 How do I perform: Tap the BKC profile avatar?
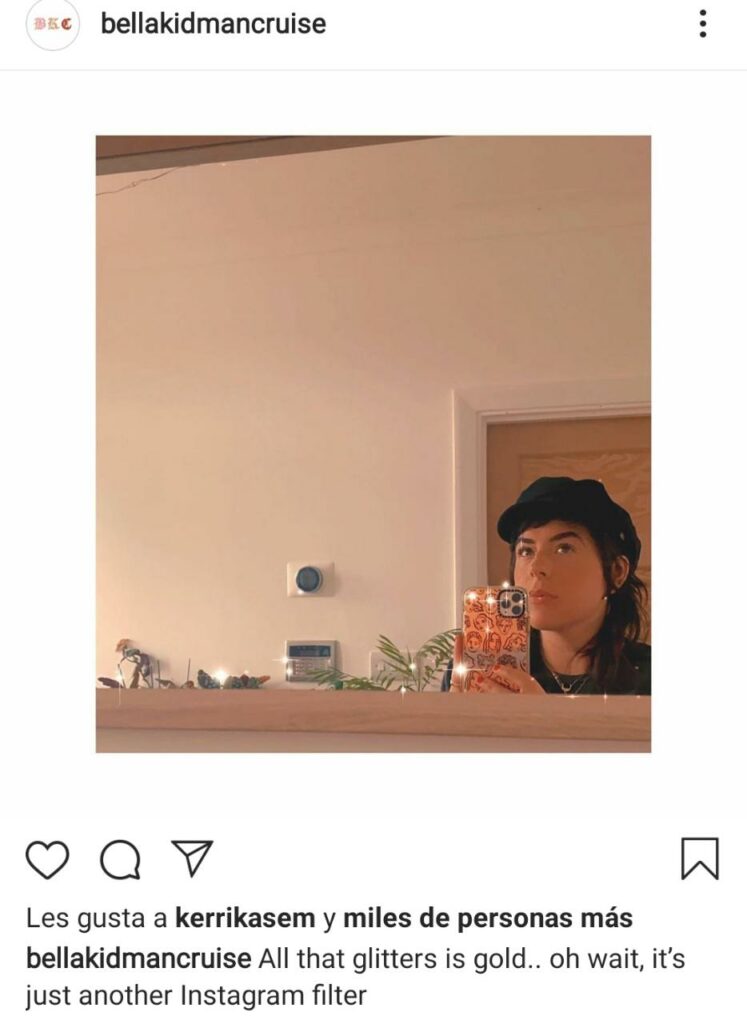pyautogui.click(x=52, y=24)
